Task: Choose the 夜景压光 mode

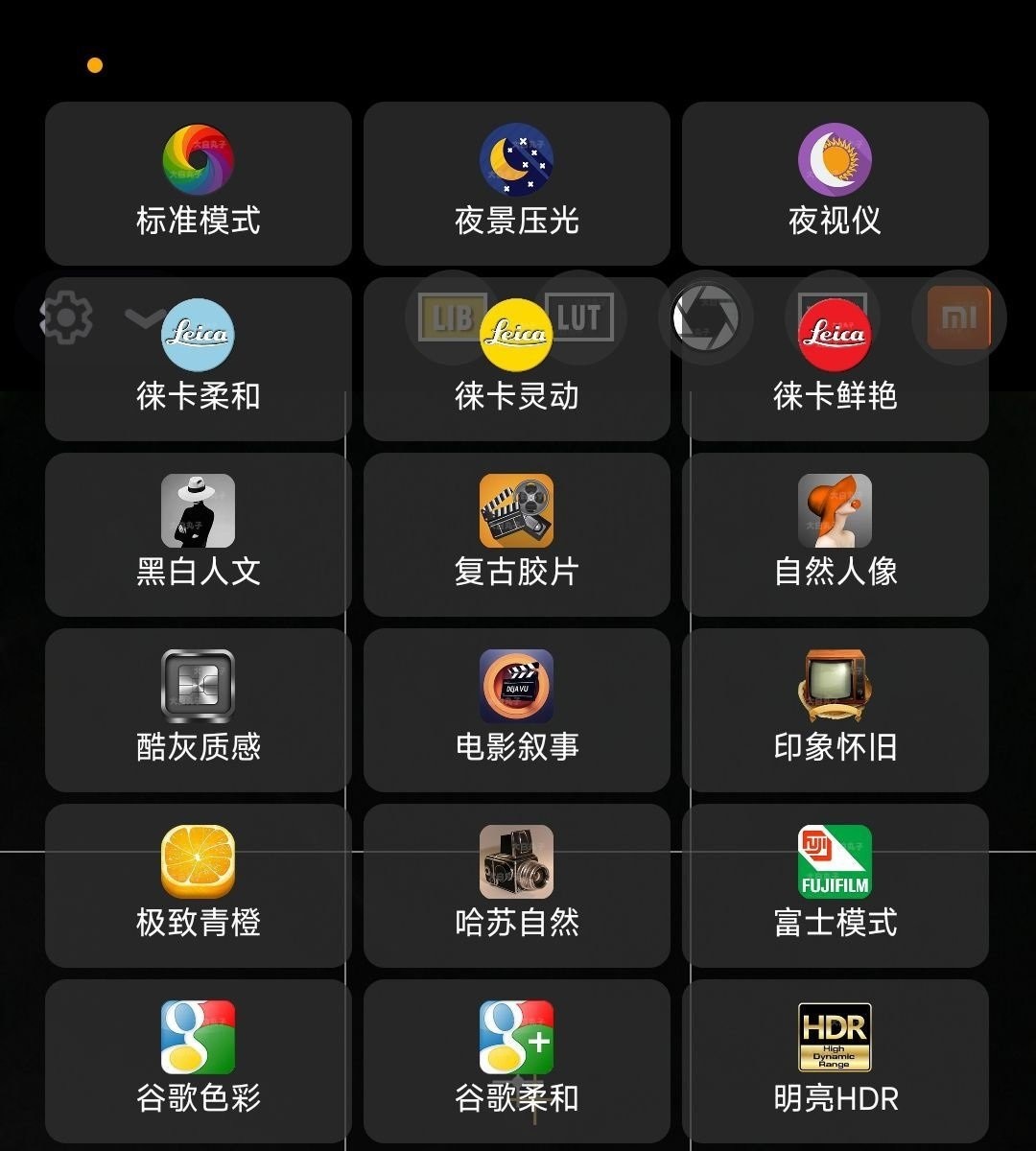Action: (516, 183)
